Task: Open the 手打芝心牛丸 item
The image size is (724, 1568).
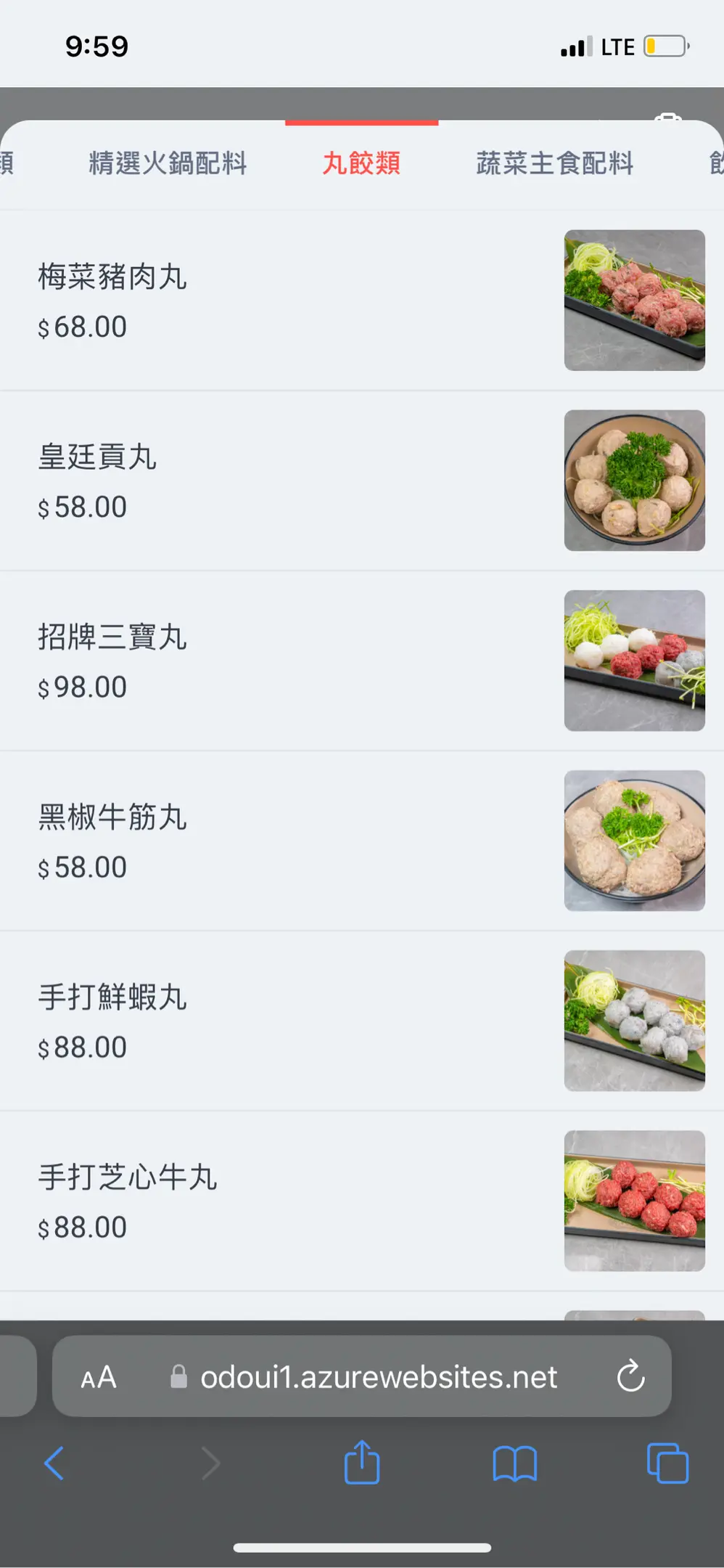Action: click(362, 1201)
